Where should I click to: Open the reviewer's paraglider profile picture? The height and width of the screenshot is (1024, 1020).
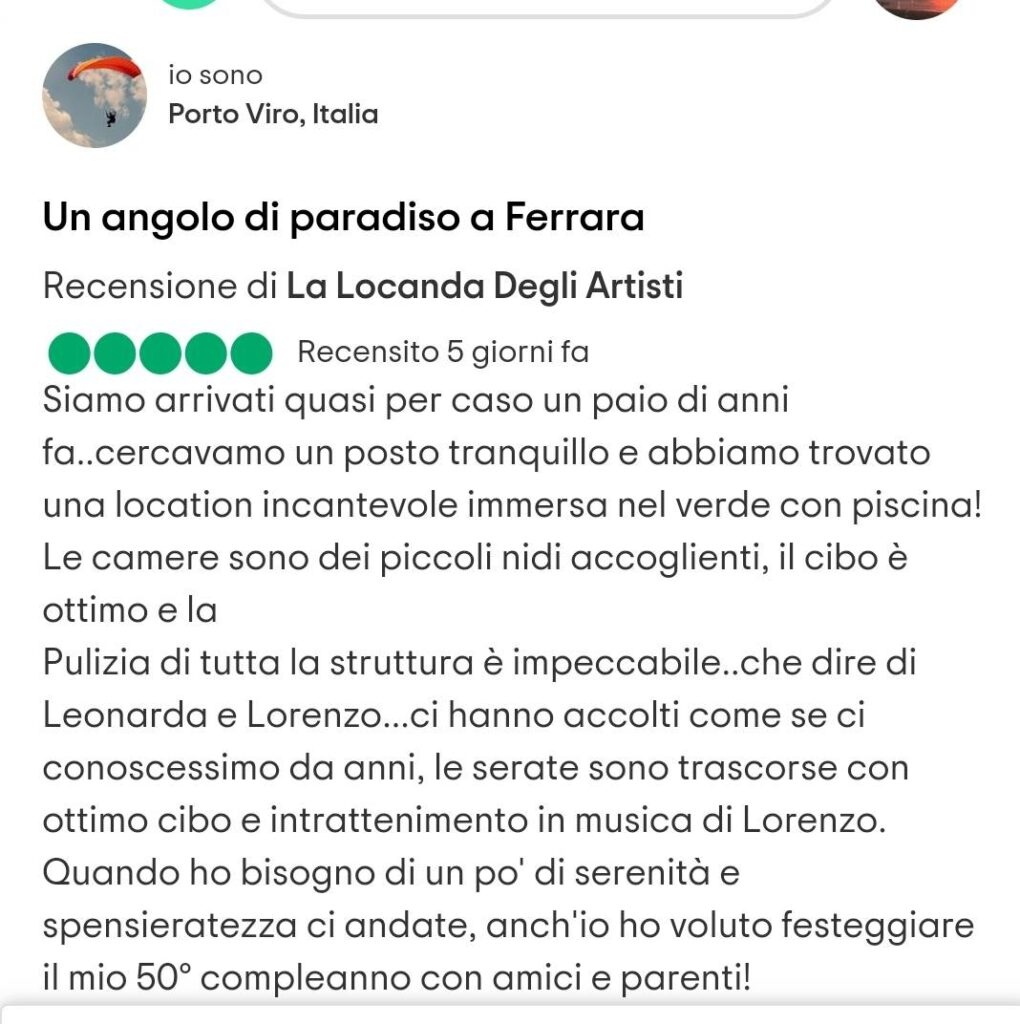coord(94,96)
